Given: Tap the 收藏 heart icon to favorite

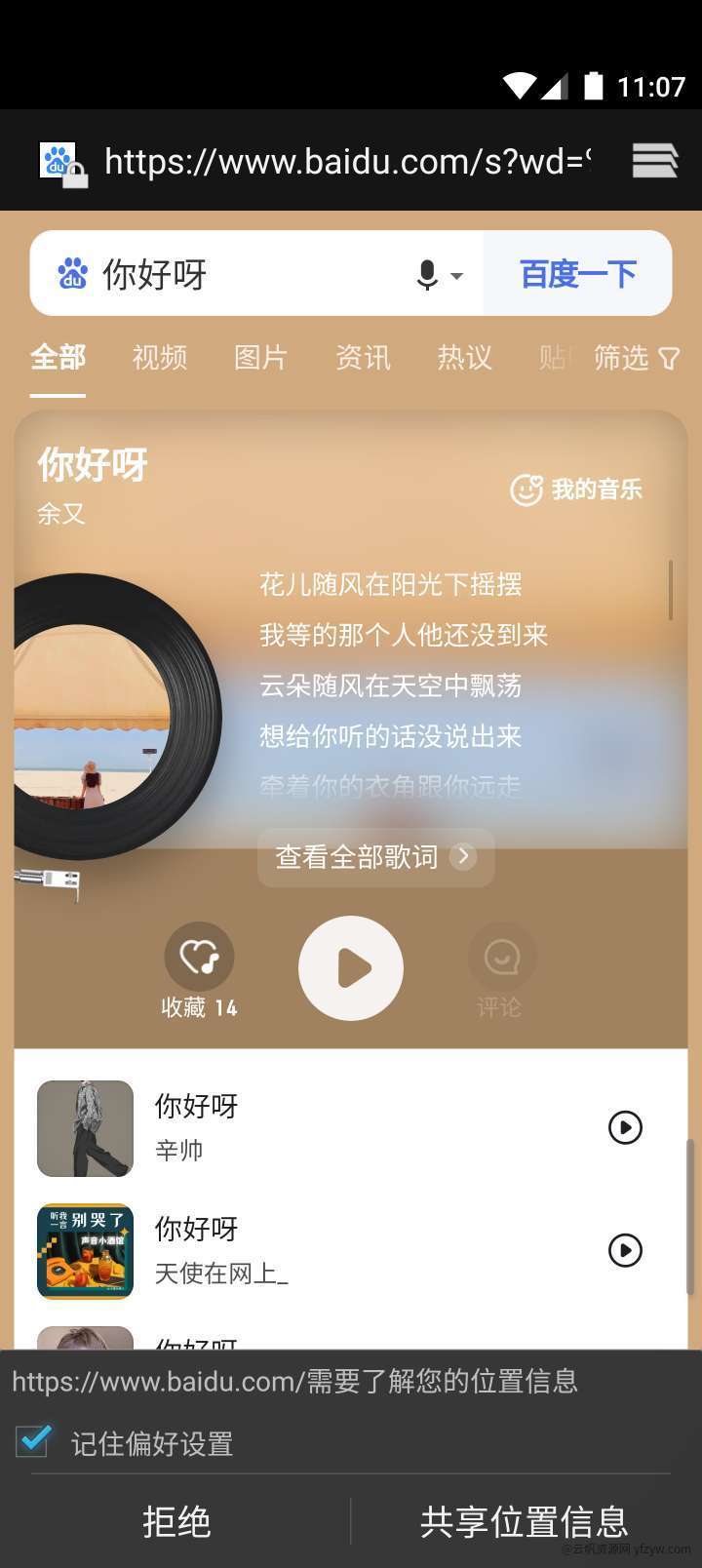Looking at the screenshot, I should pos(199,958).
